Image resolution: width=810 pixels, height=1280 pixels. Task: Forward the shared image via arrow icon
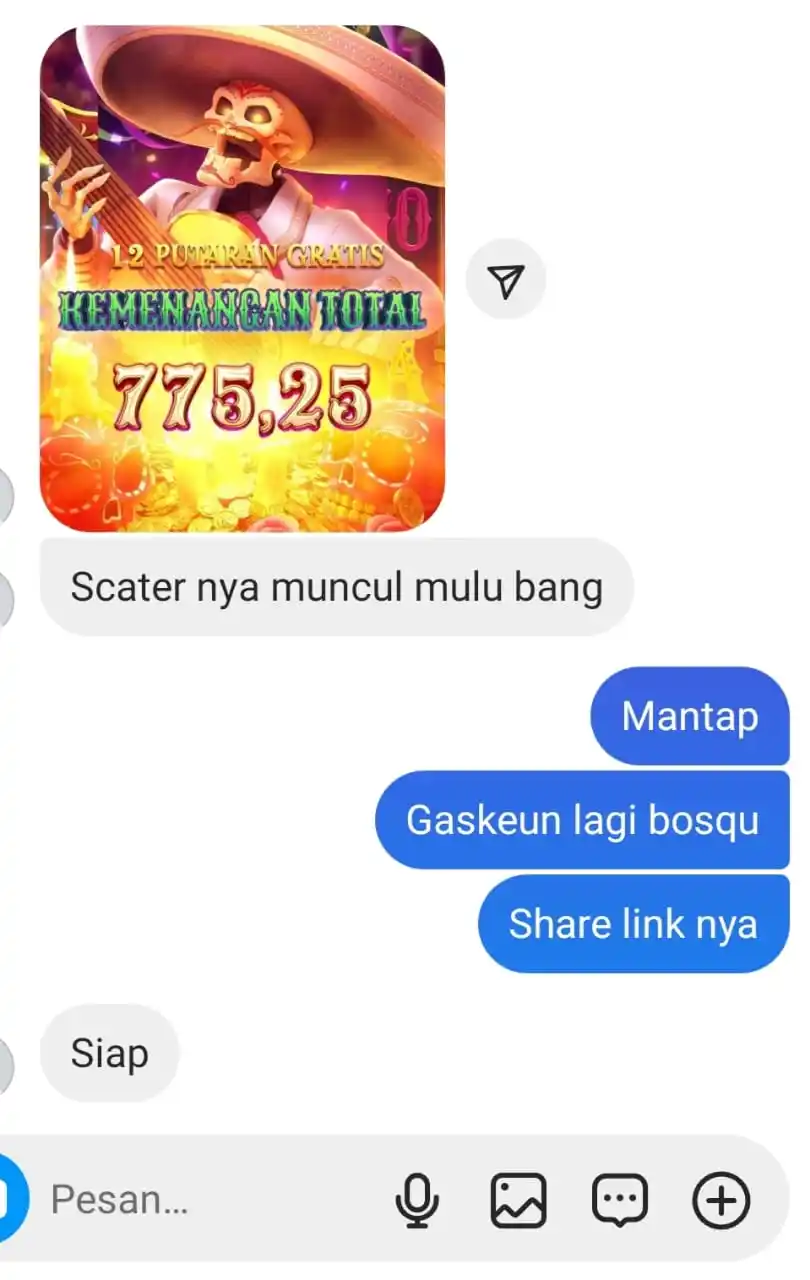tap(507, 282)
